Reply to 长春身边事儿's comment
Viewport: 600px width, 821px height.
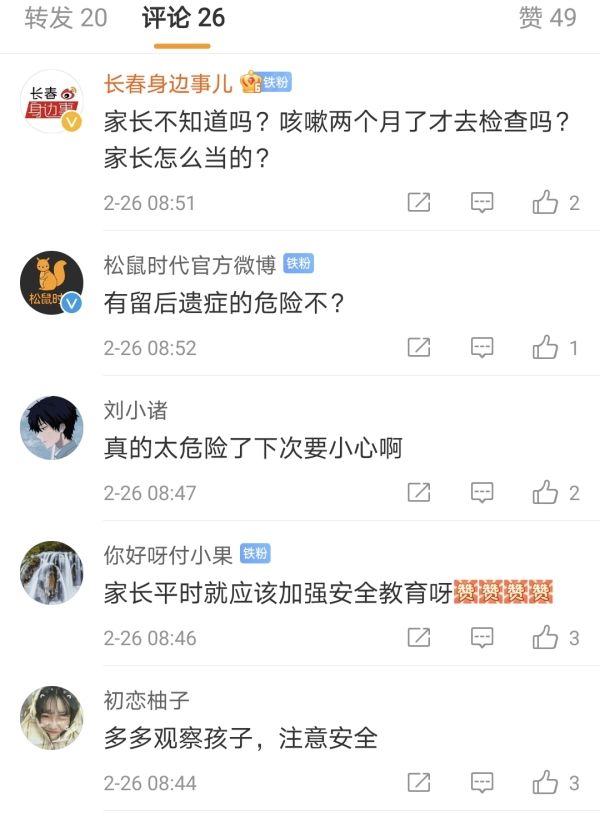[x=482, y=203]
